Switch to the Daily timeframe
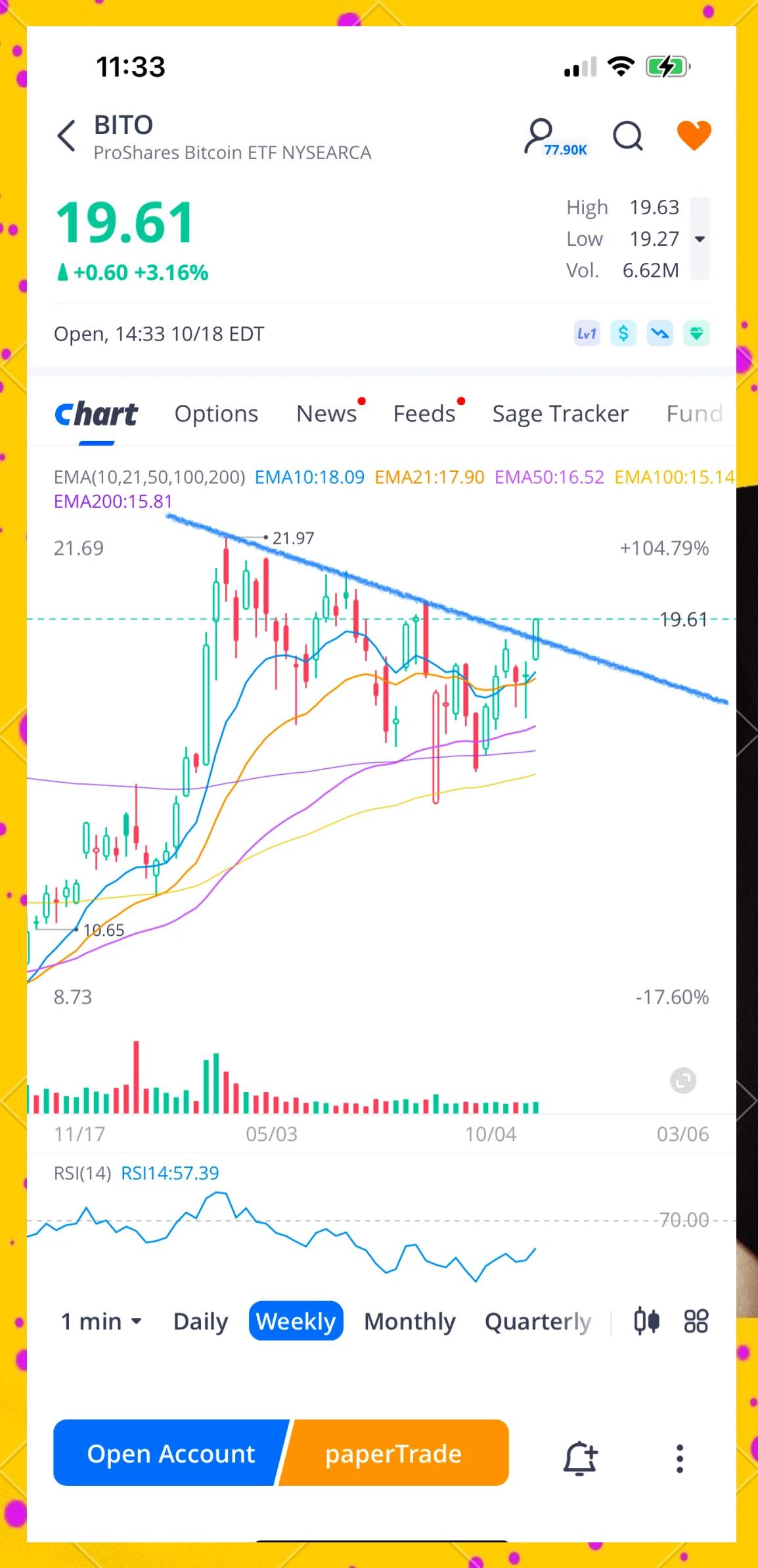 pos(200,1322)
